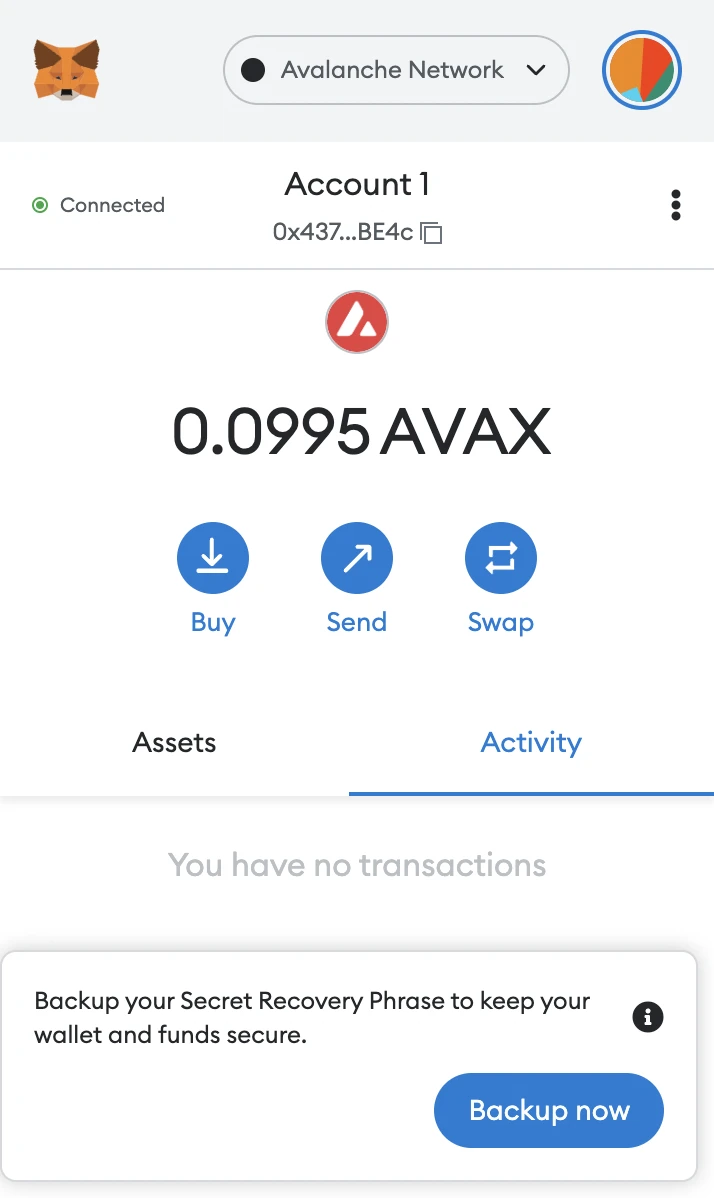
Task: Open the account avatar menu
Action: point(641,70)
